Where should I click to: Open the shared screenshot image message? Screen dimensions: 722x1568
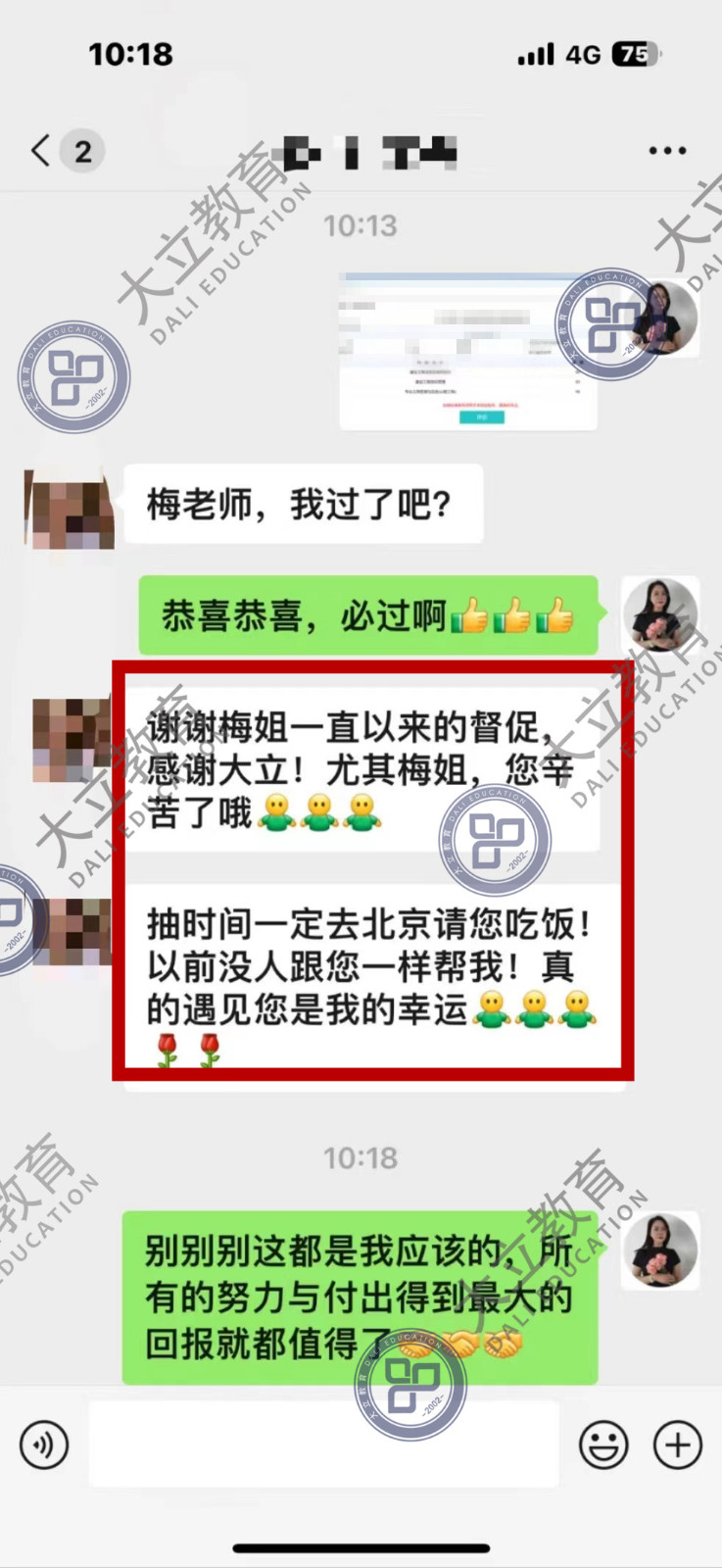click(x=467, y=352)
